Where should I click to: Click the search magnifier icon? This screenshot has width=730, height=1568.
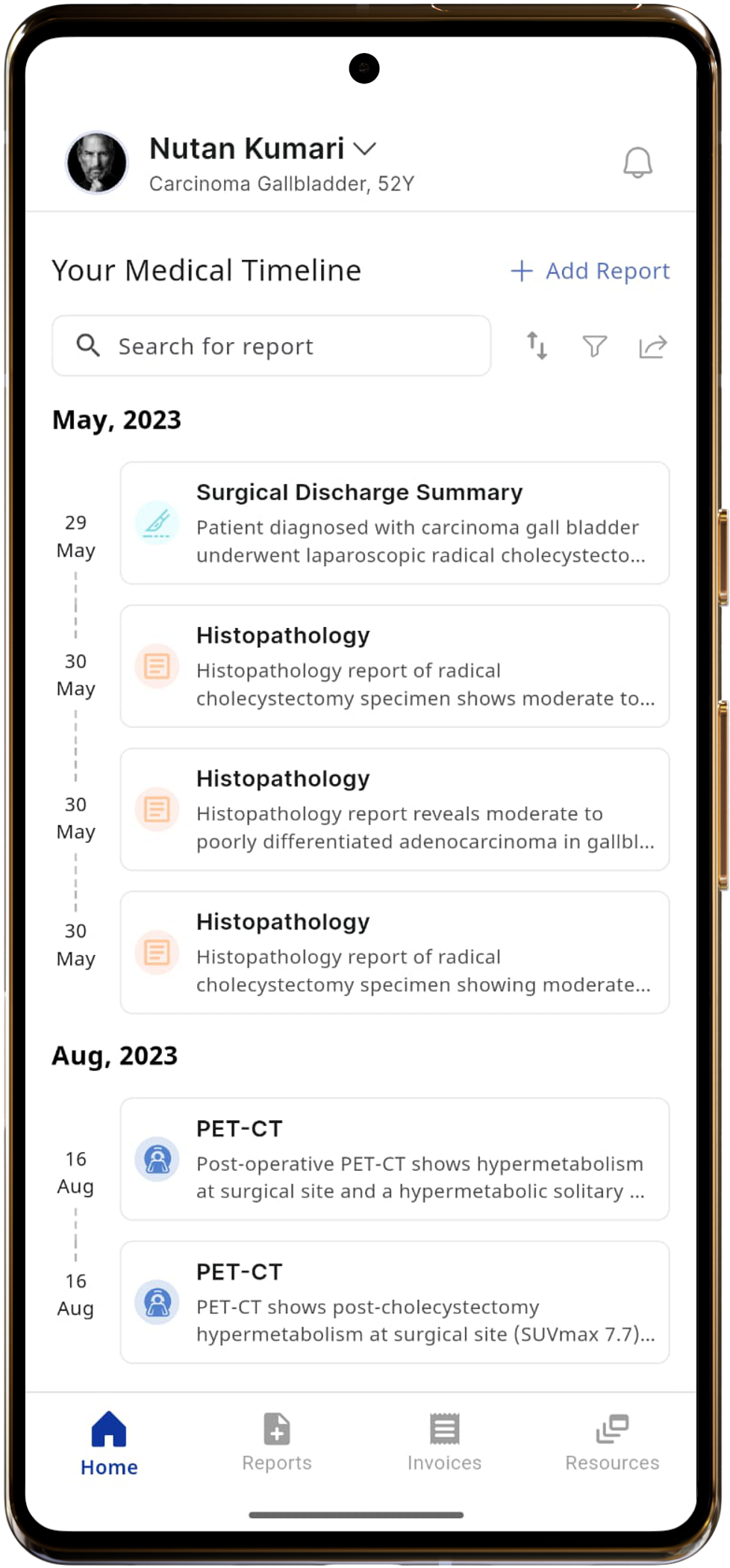click(x=88, y=345)
